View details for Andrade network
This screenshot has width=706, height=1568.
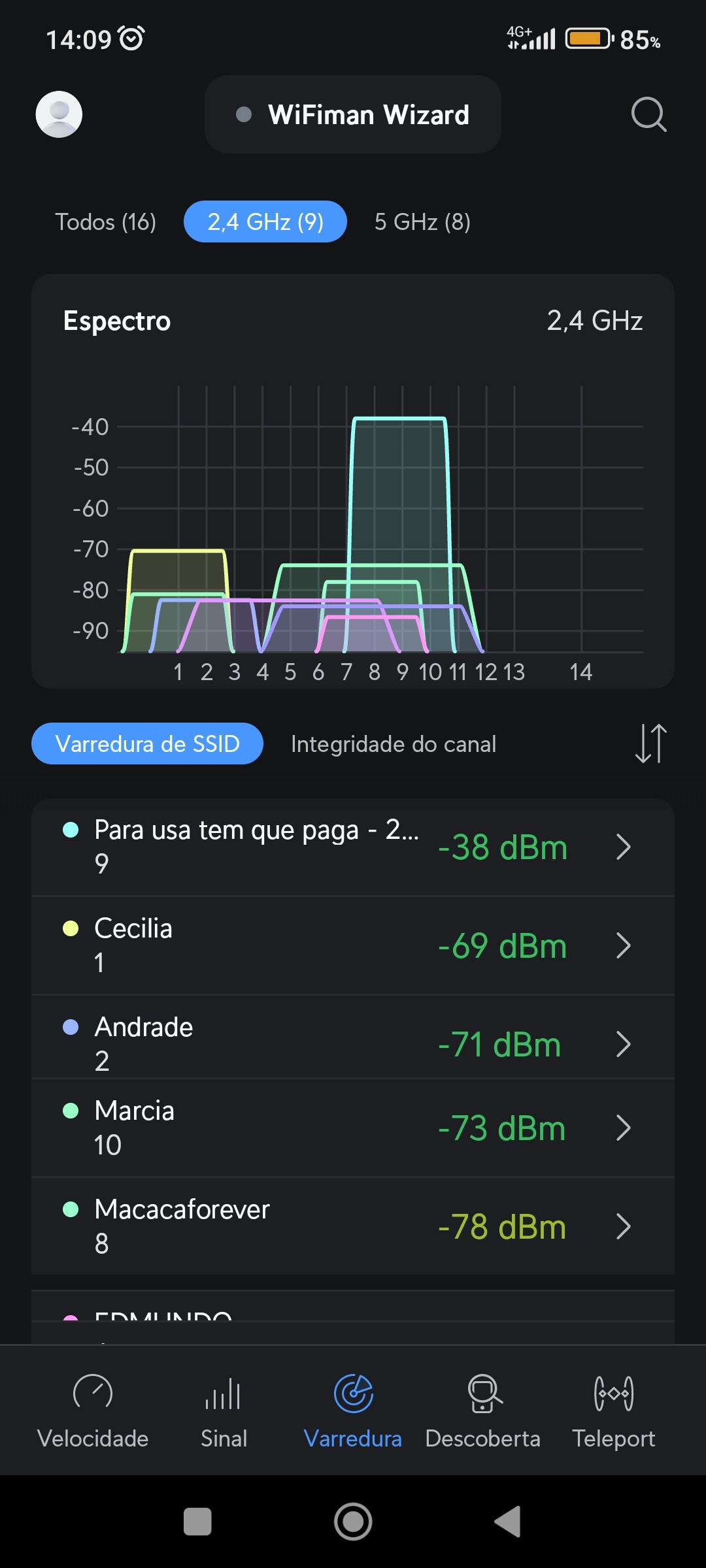tap(353, 1044)
